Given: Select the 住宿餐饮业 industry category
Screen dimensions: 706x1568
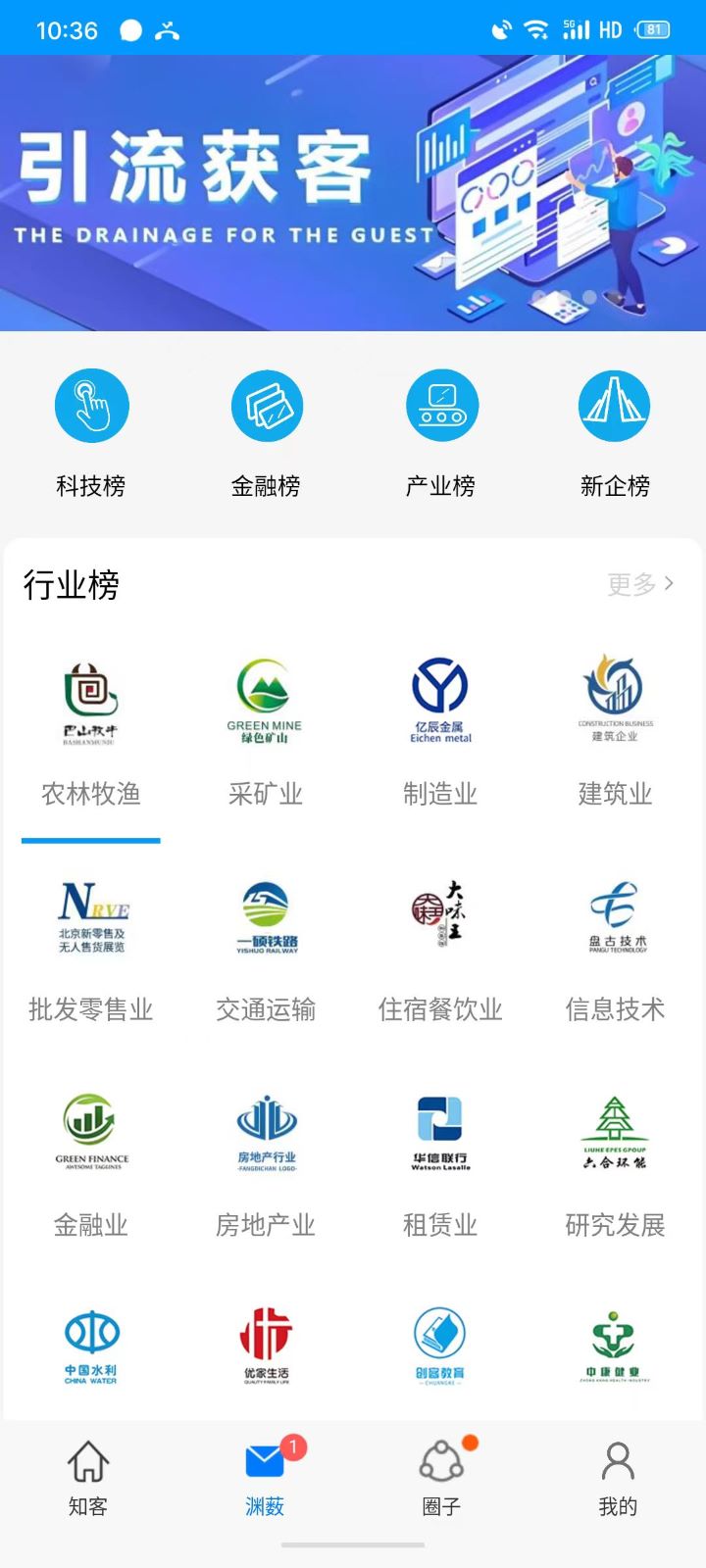Looking at the screenshot, I should [x=439, y=1009].
